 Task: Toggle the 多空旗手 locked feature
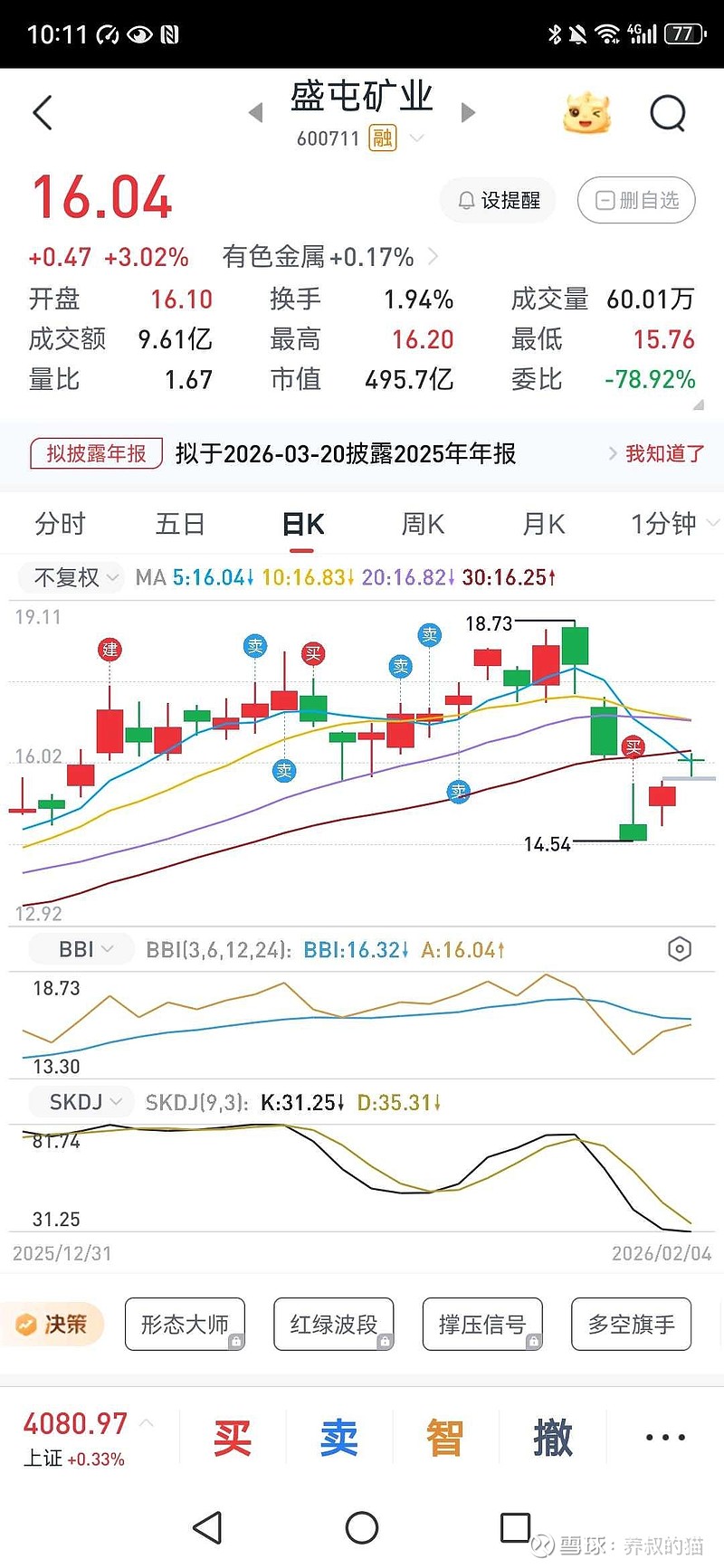tap(631, 1324)
